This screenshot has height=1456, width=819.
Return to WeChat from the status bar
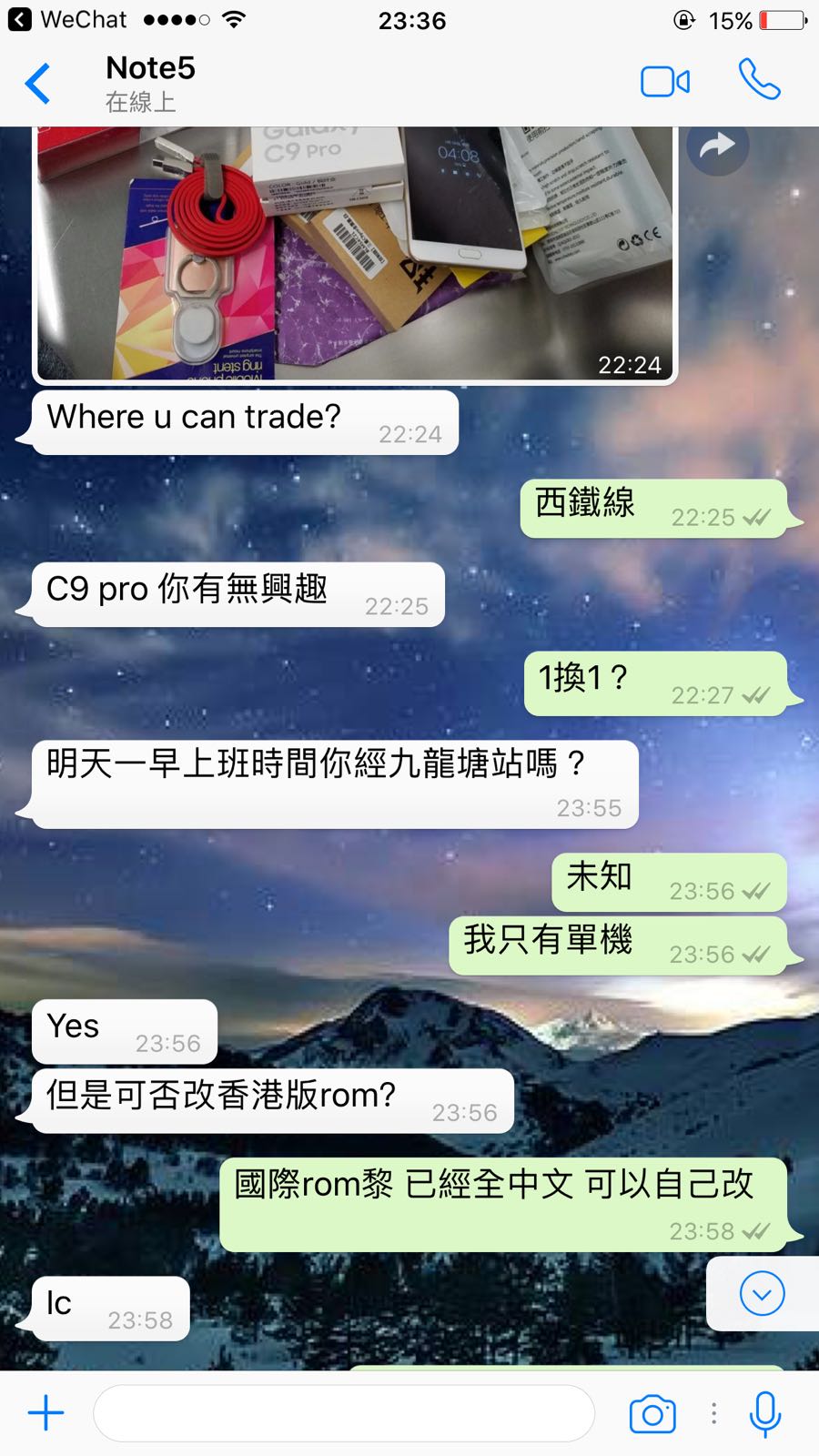click(x=68, y=20)
